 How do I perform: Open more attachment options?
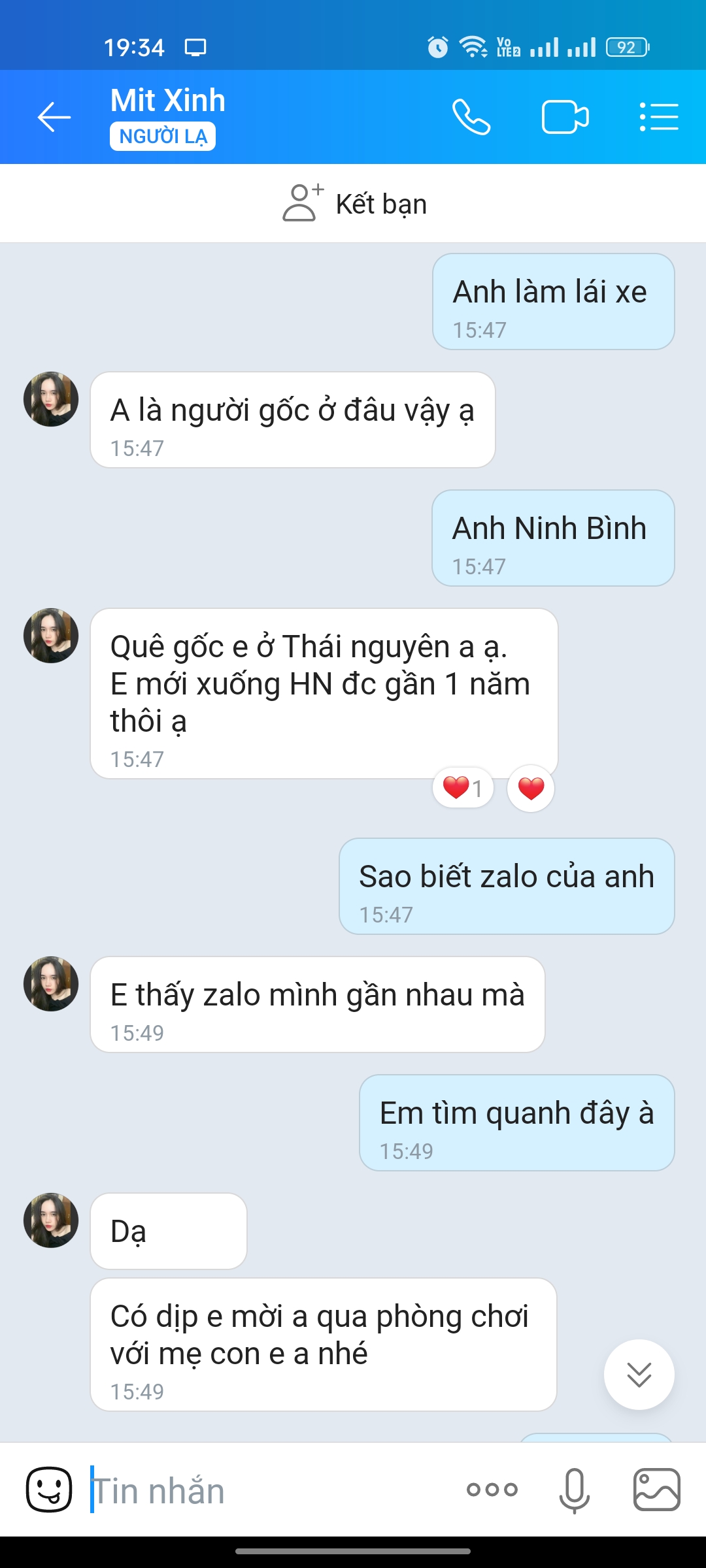click(492, 1490)
